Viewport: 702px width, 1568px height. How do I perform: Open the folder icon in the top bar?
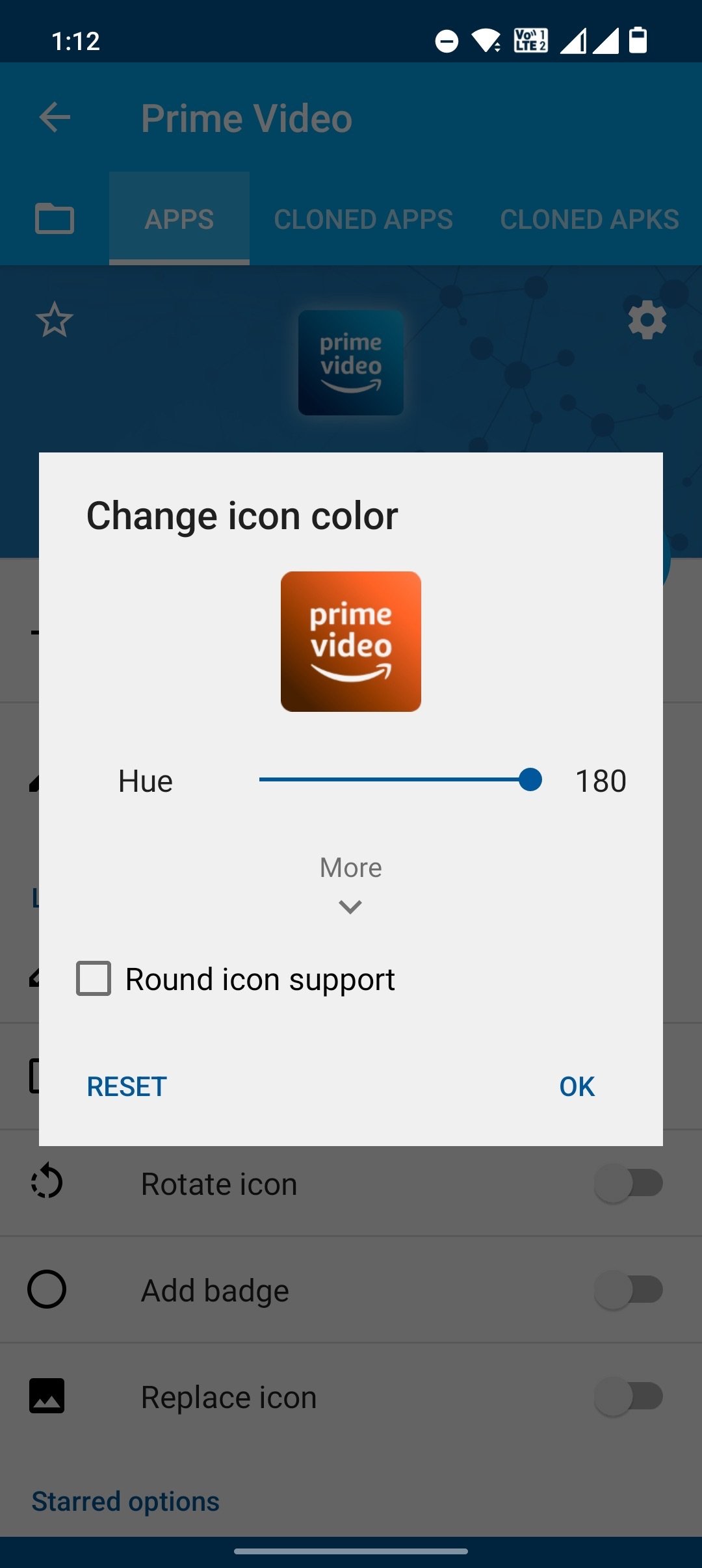click(55, 219)
